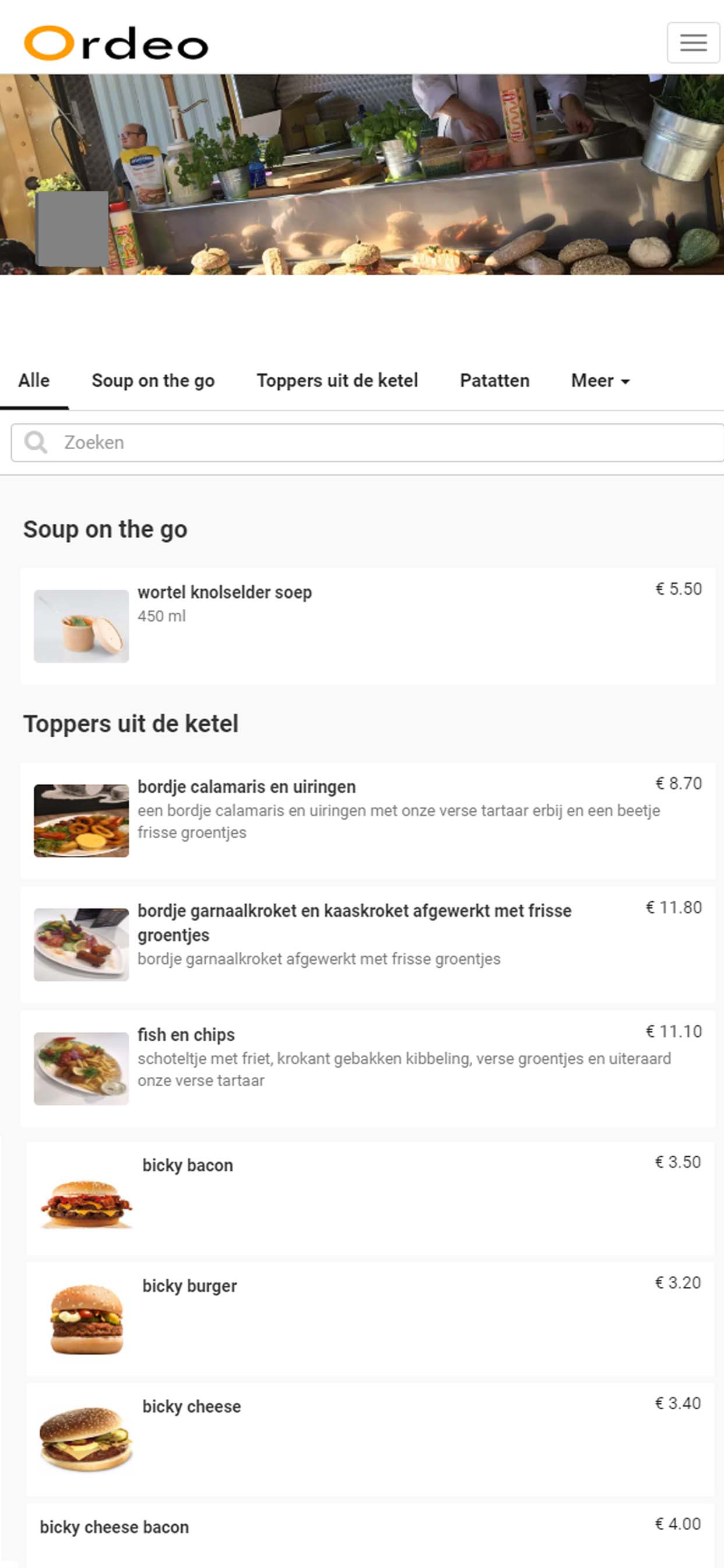Expand the Meer dropdown
The image size is (724, 1568).
click(x=600, y=381)
